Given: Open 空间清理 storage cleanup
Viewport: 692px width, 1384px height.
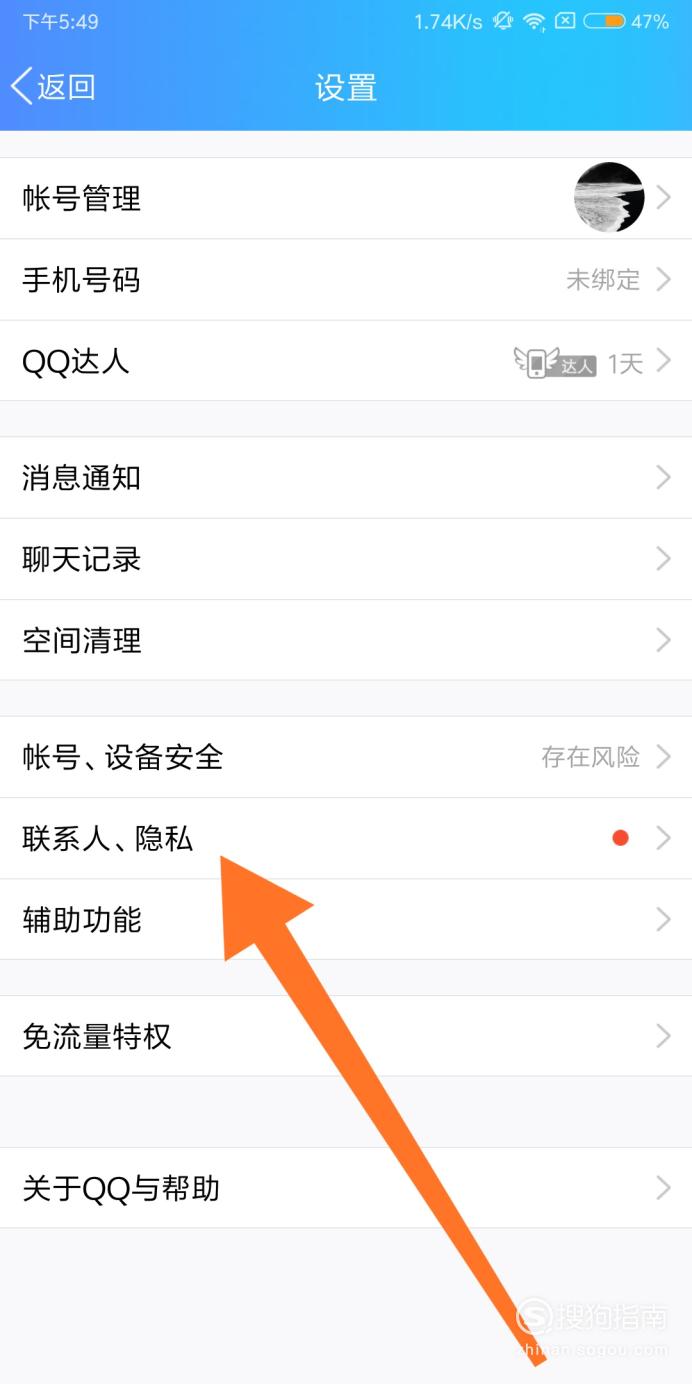Looking at the screenshot, I should coord(346,640).
